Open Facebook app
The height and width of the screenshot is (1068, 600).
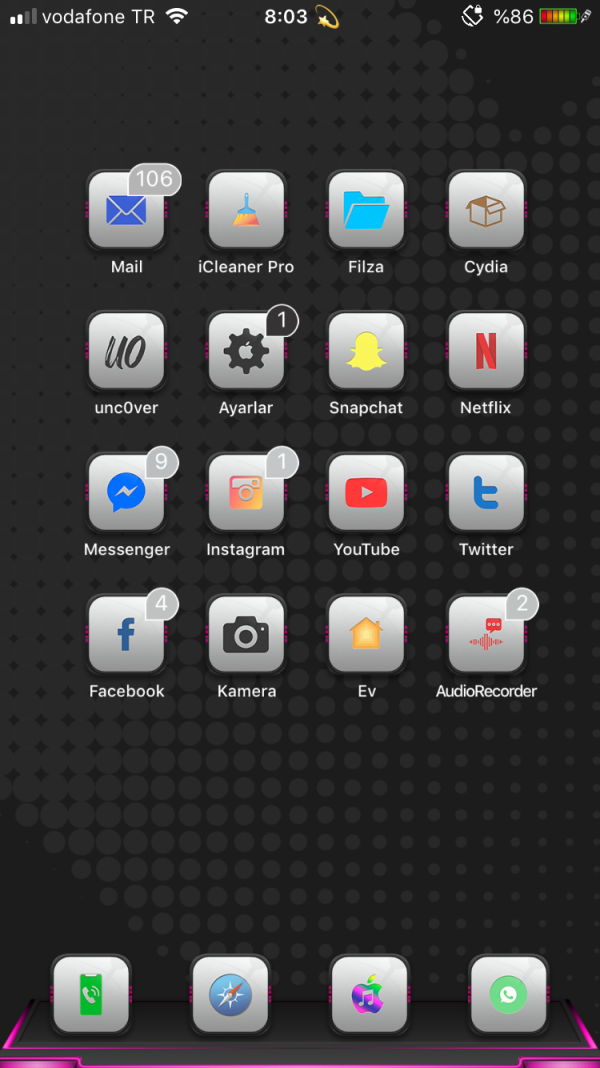tap(126, 634)
